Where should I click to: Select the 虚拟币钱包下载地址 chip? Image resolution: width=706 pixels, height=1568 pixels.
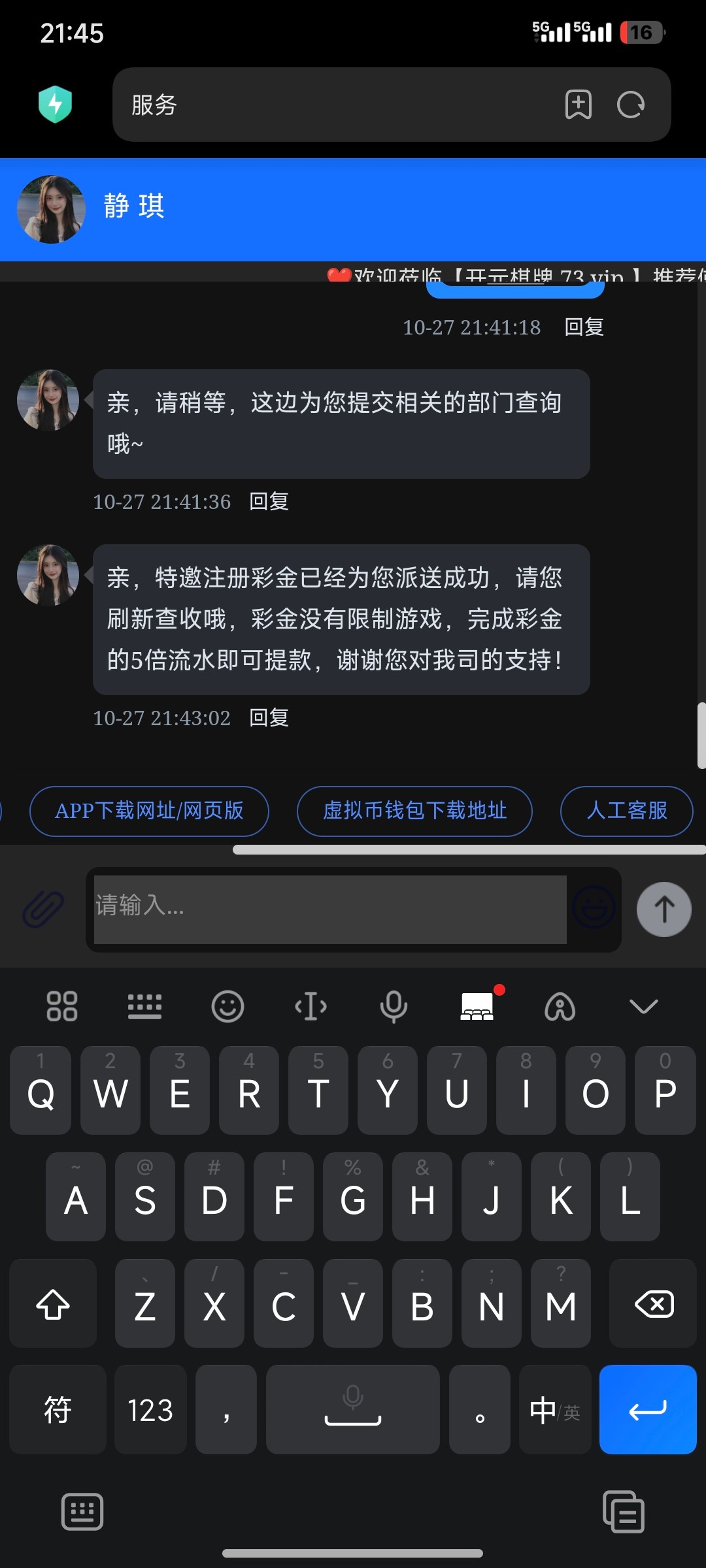(414, 811)
